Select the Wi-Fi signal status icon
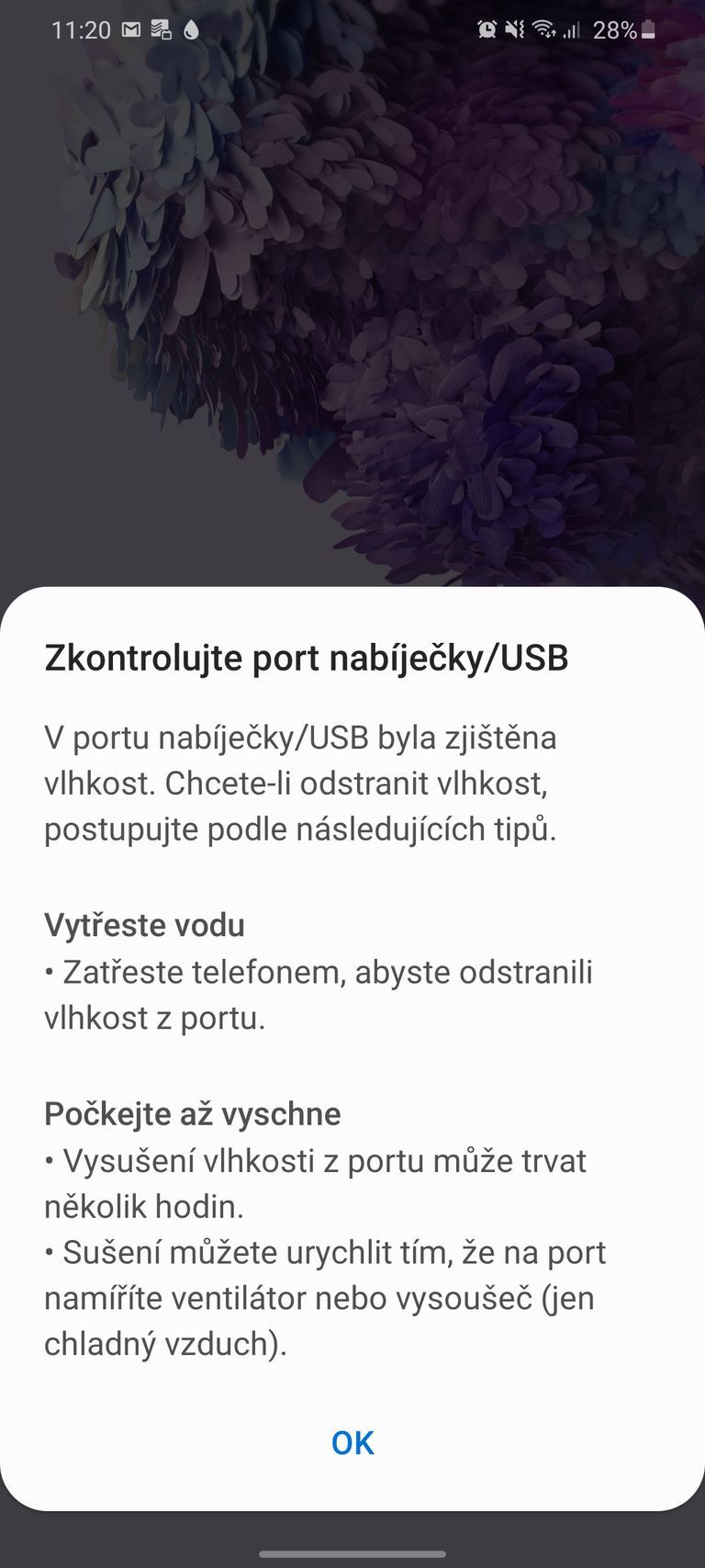The image size is (705, 1568). (x=543, y=28)
